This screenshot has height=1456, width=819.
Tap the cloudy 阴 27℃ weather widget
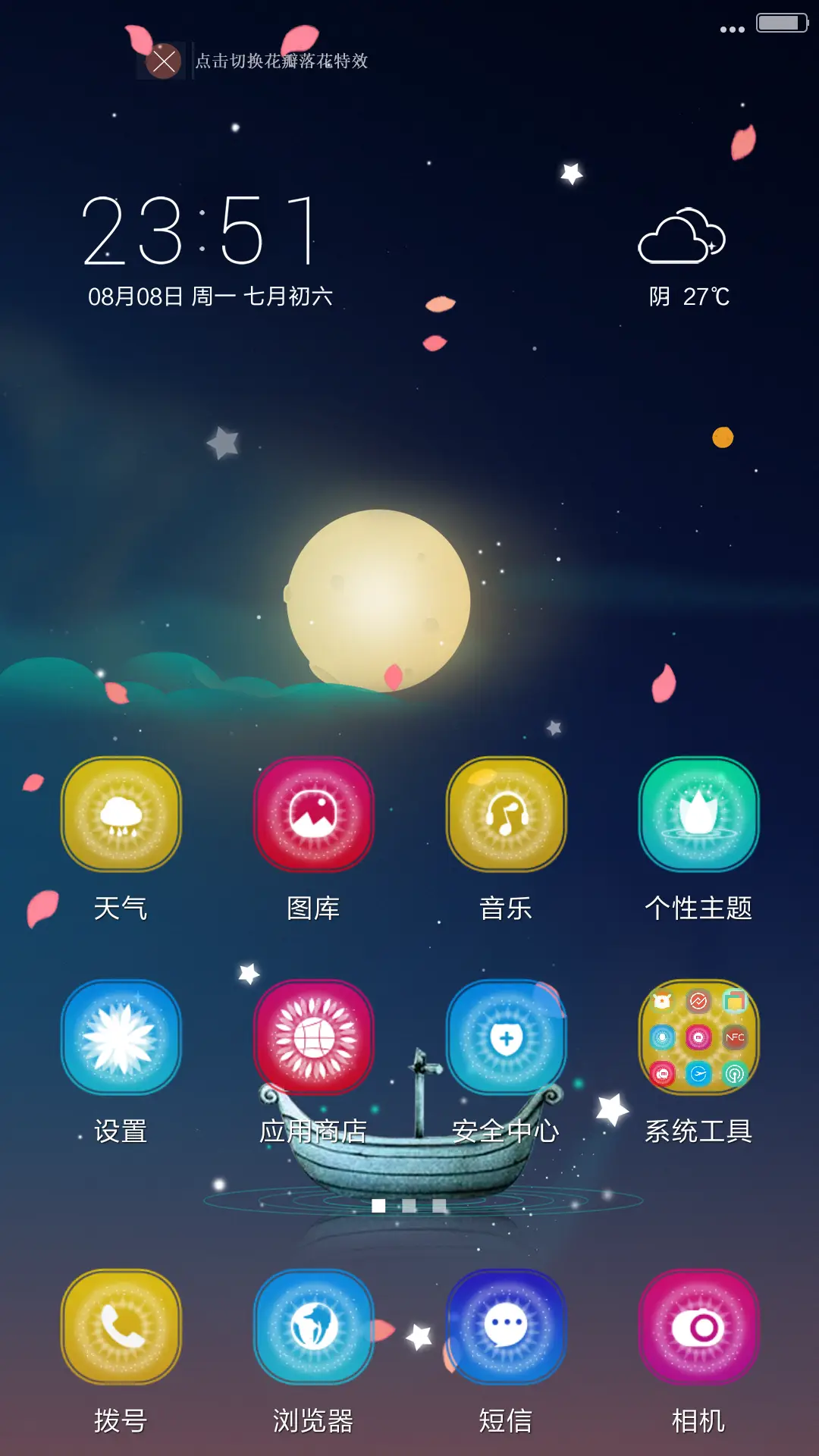[x=682, y=250]
